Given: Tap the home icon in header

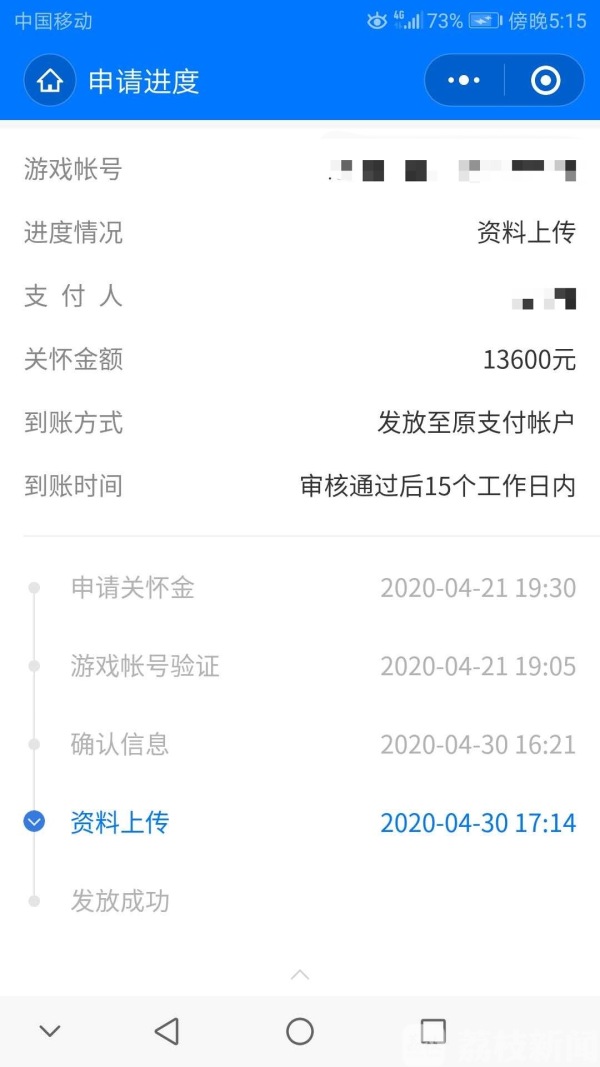Looking at the screenshot, I should [x=50, y=81].
